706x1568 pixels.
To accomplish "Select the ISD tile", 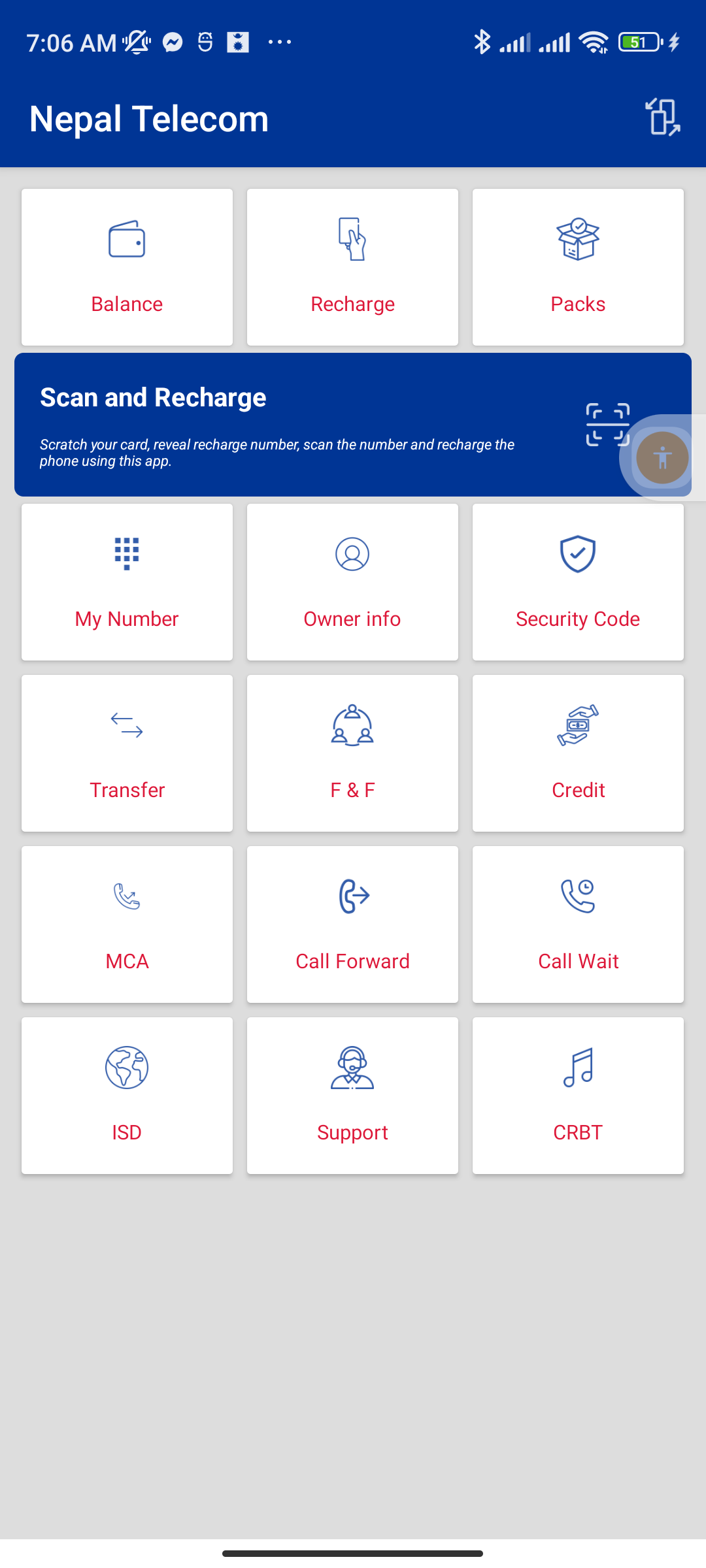I will pyautogui.click(x=127, y=1096).
